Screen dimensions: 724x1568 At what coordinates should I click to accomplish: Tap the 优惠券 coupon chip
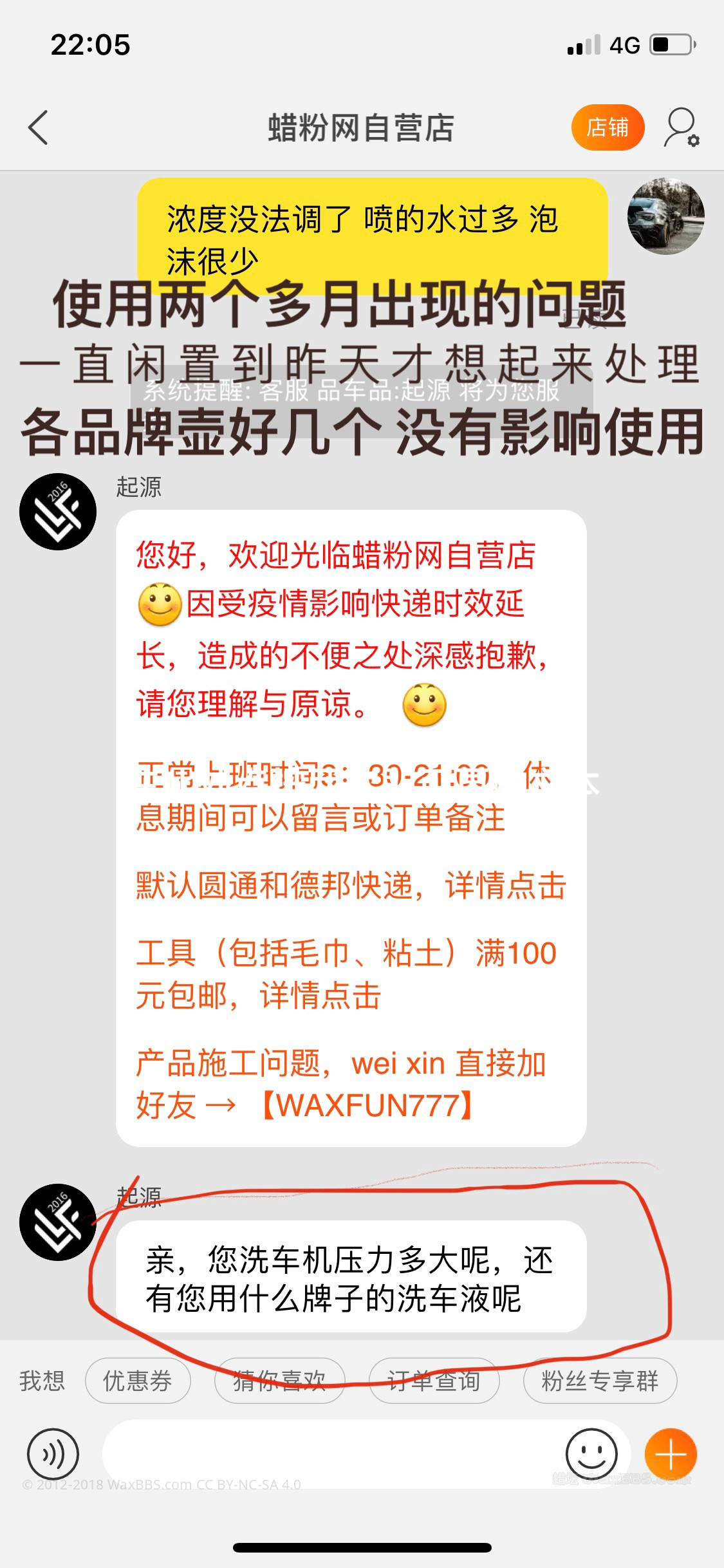[138, 1381]
